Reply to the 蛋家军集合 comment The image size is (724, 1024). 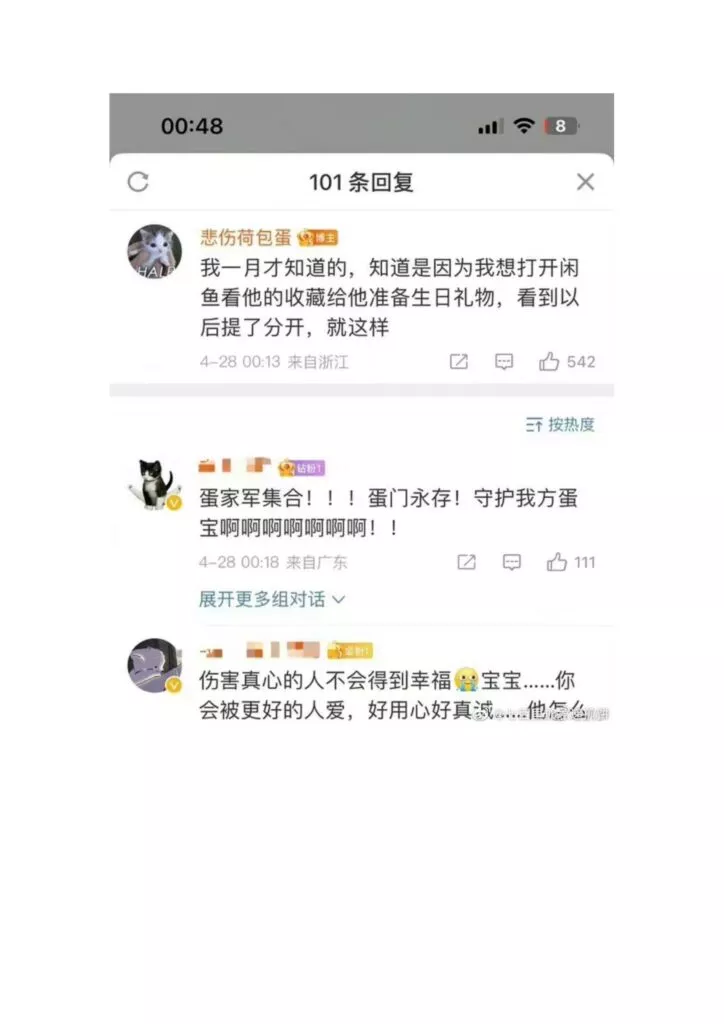point(512,562)
